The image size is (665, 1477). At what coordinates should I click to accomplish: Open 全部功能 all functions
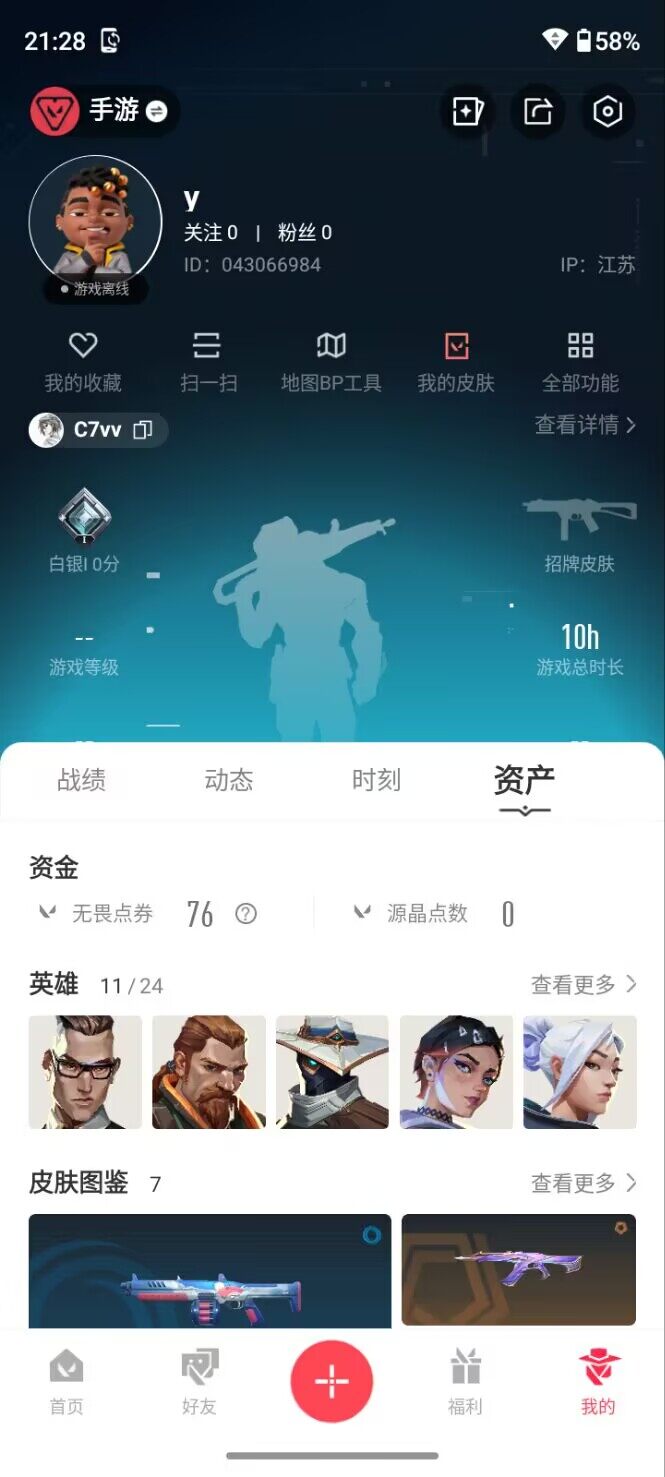(x=580, y=362)
